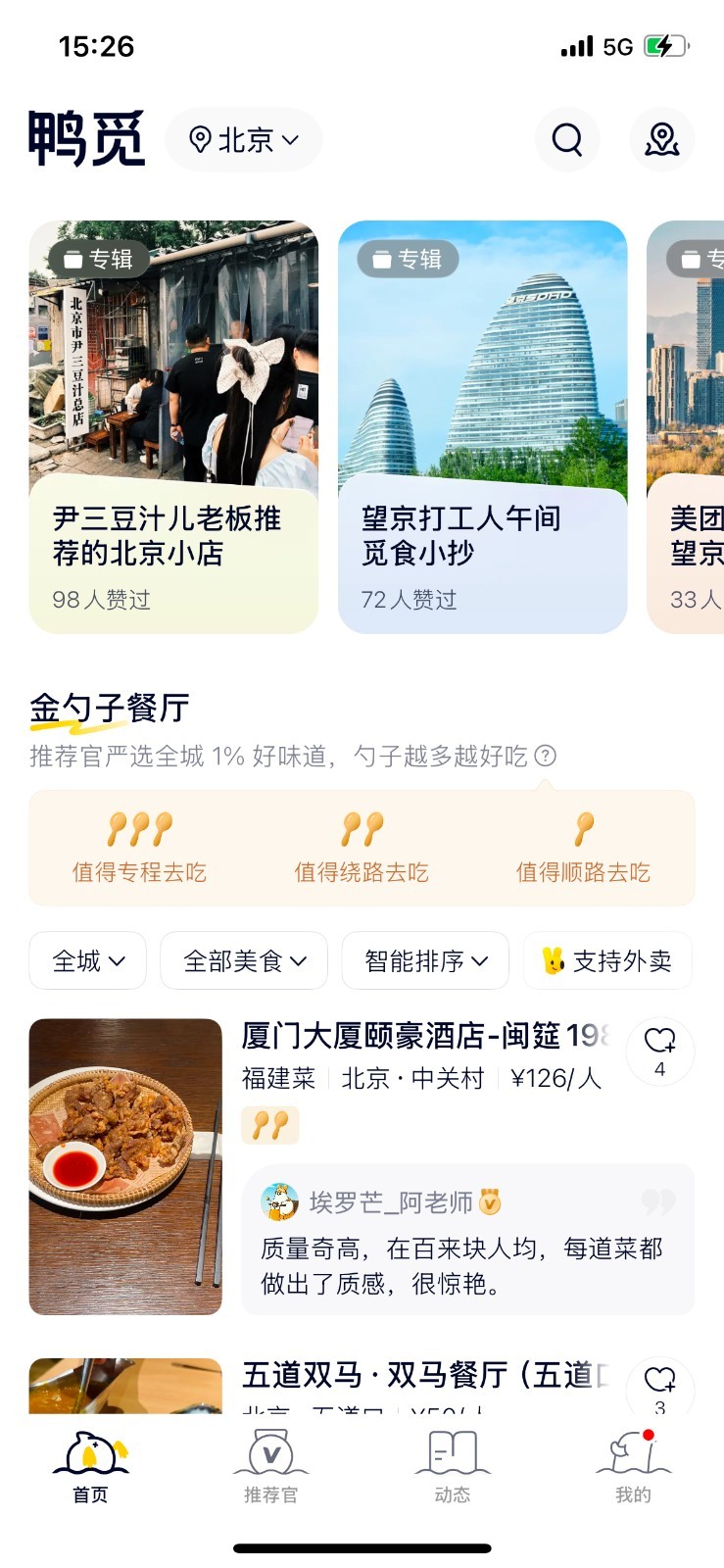Open the search icon at top right
Screen dimensions: 724x1568
pyautogui.click(x=567, y=140)
